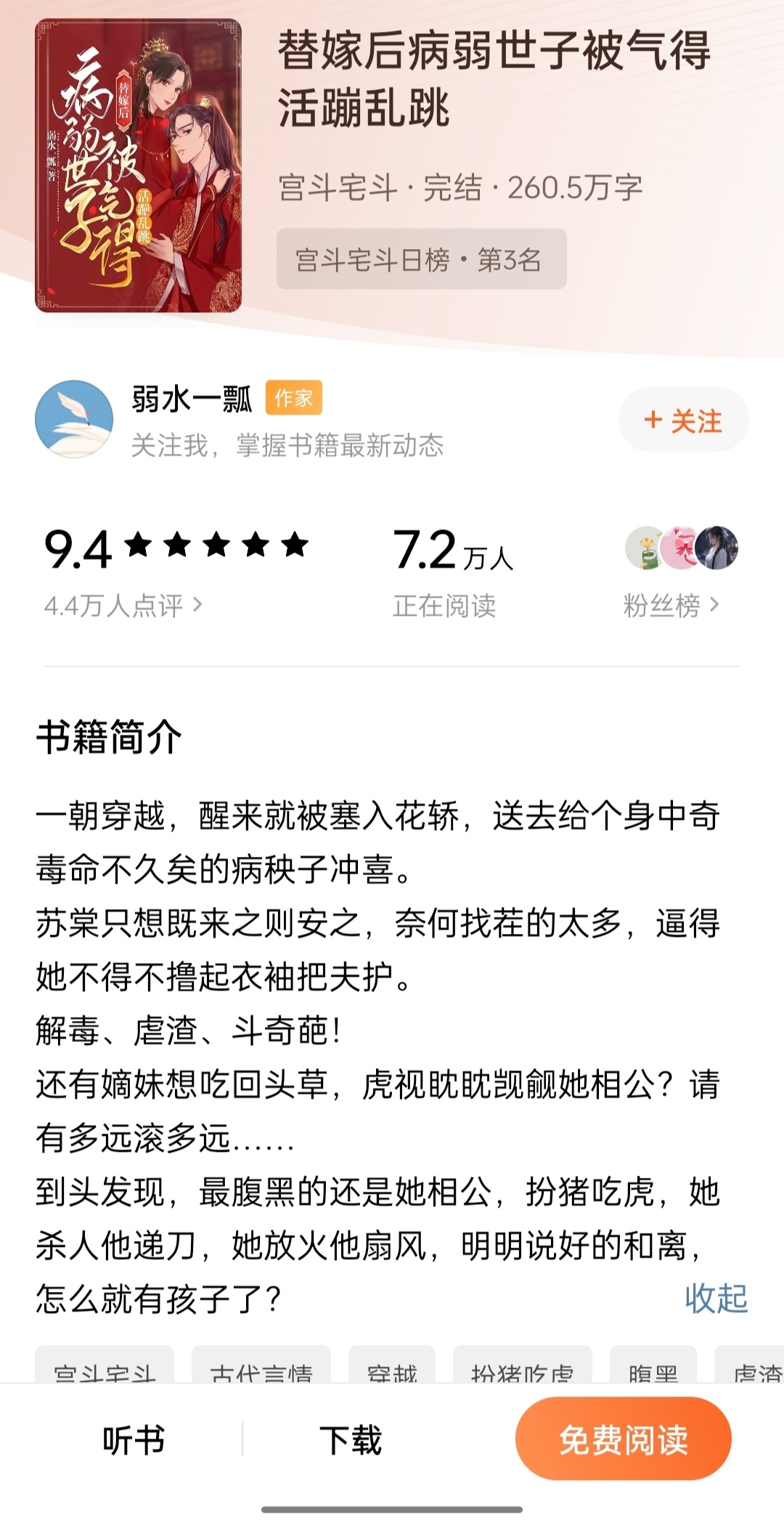This screenshot has height=1528, width=784.
Task: Open the 粉丝榜 fan ranking
Action: (x=671, y=605)
